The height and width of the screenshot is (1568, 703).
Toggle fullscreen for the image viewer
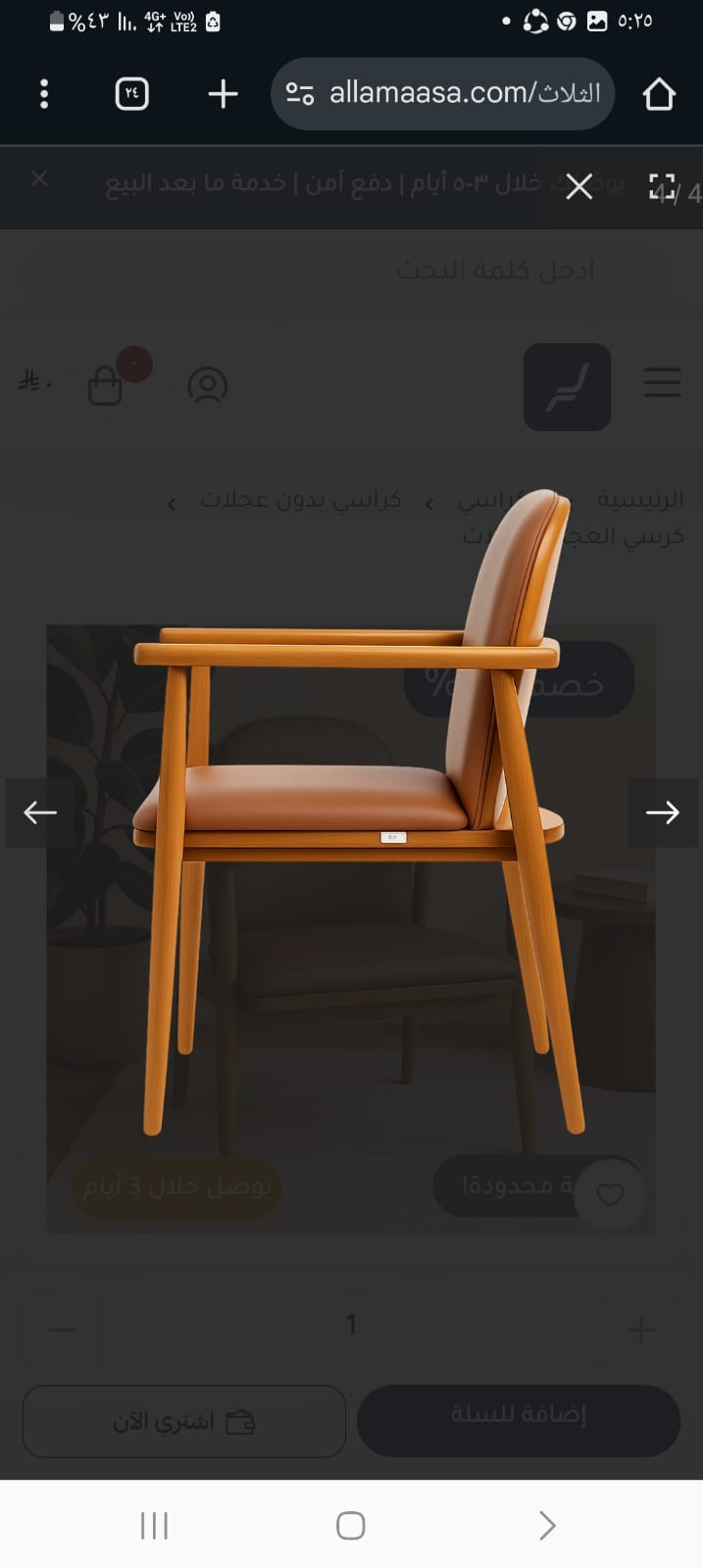pos(662,186)
